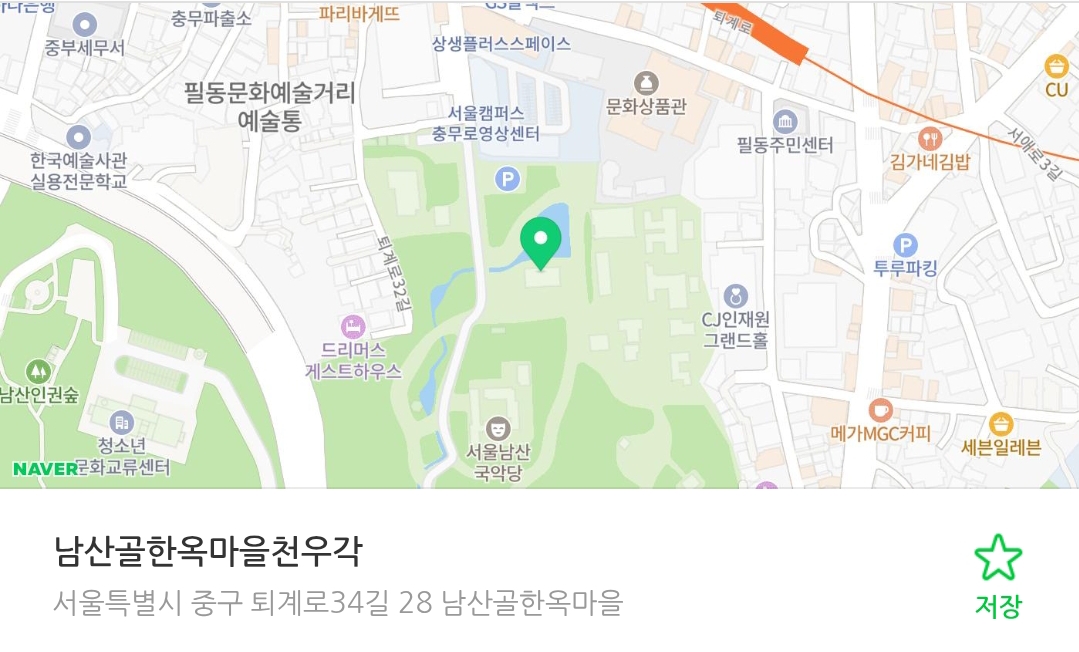The height and width of the screenshot is (652, 1079).
Task: Tap the 드리머스 게스트하우스 map marker
Action: (x=352, y=326)
